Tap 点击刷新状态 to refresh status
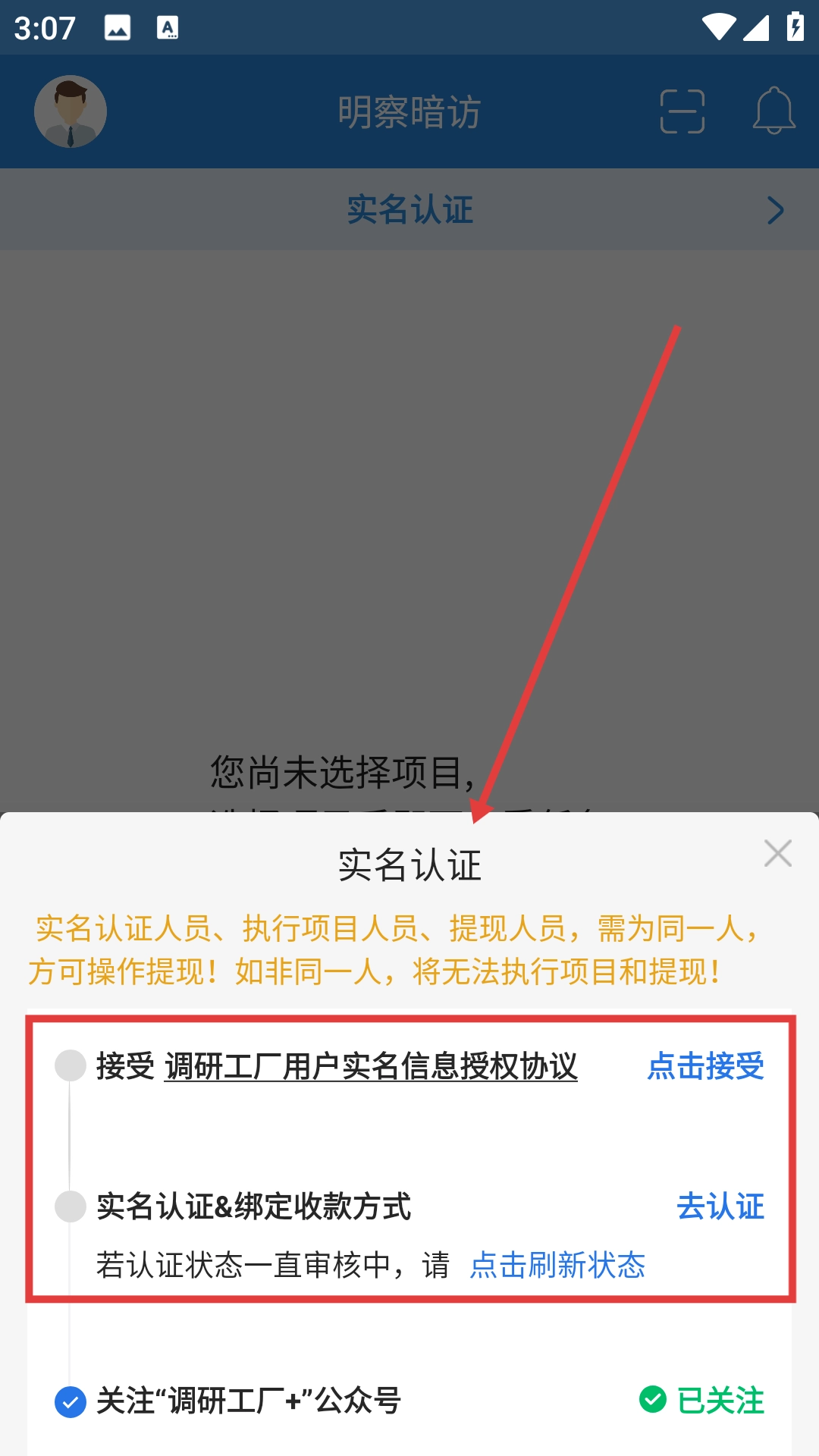Image resolution: width=819 pixels, height=1456 pixels. pyautogui.click(x=557, y=1265)
